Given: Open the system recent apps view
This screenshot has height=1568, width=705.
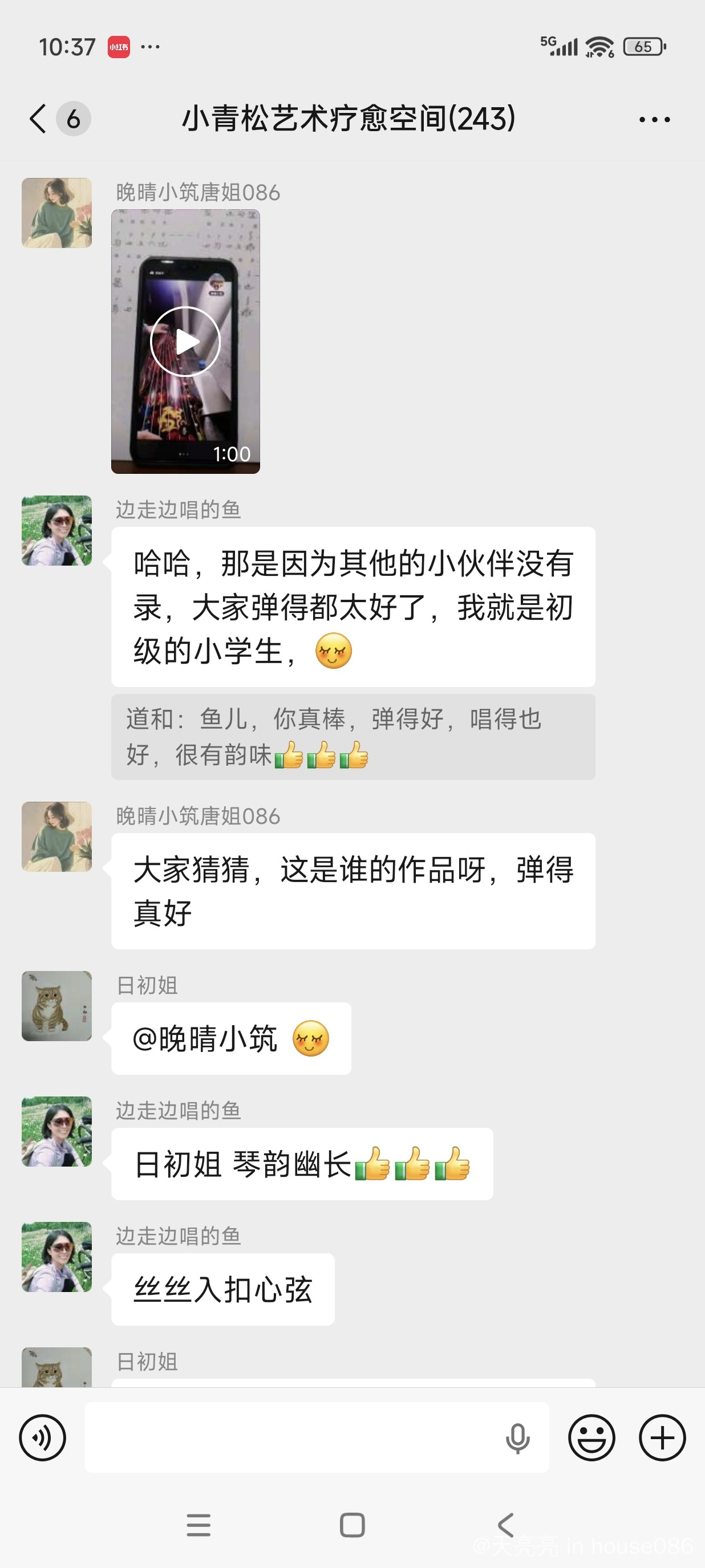Looking at the screenshot, I should [198, 1525].
